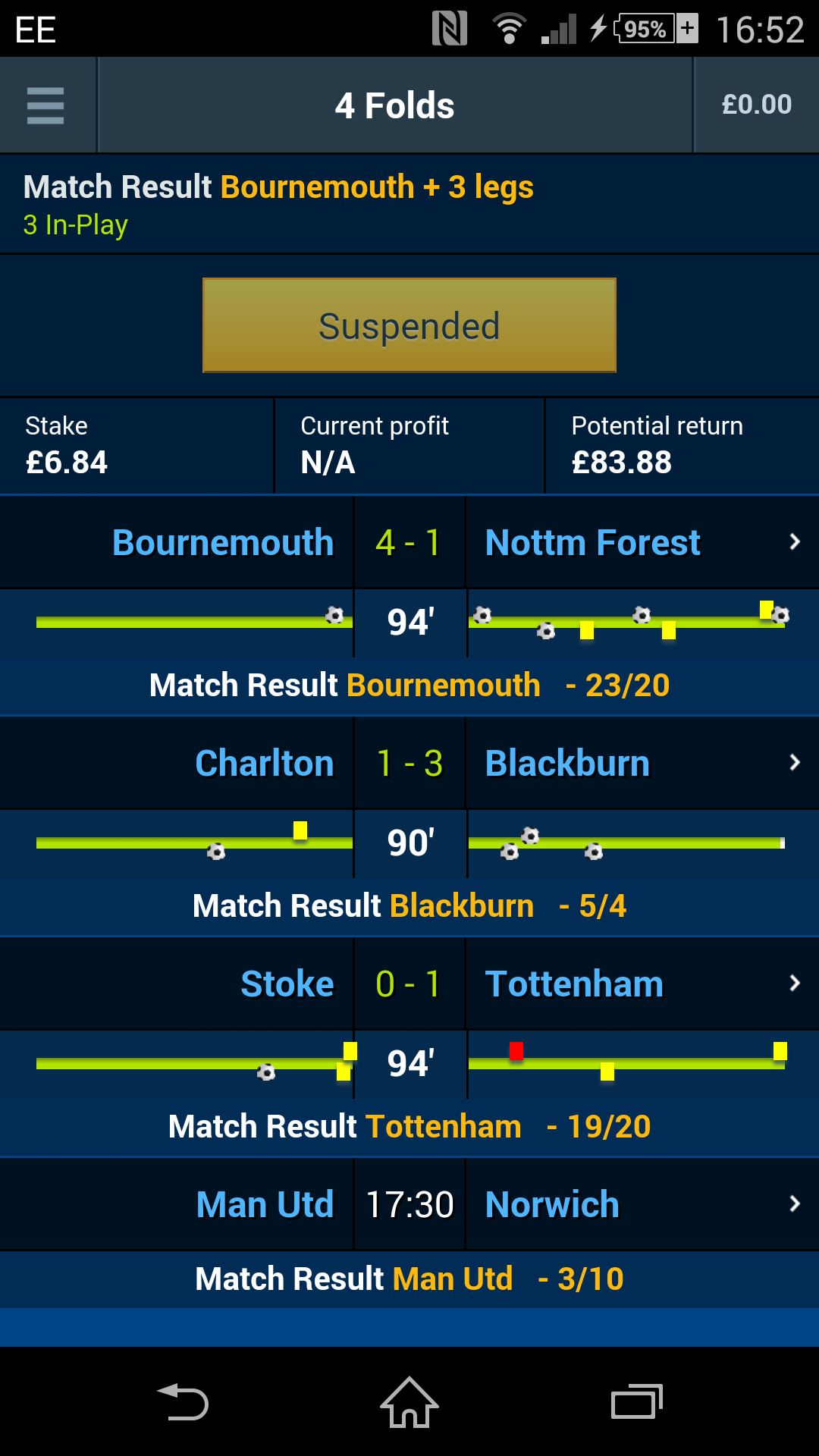Go back using system back button
The width and height of the screenshot is (819, 1456).
182,1401
